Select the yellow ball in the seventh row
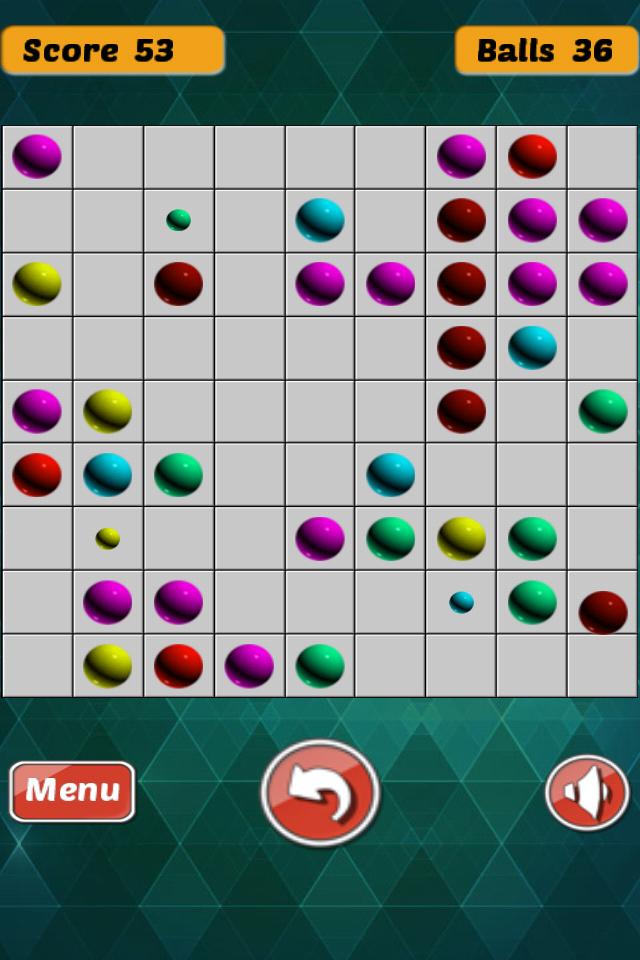The width and height of the screenshot is (640, 960). [461, 538]
